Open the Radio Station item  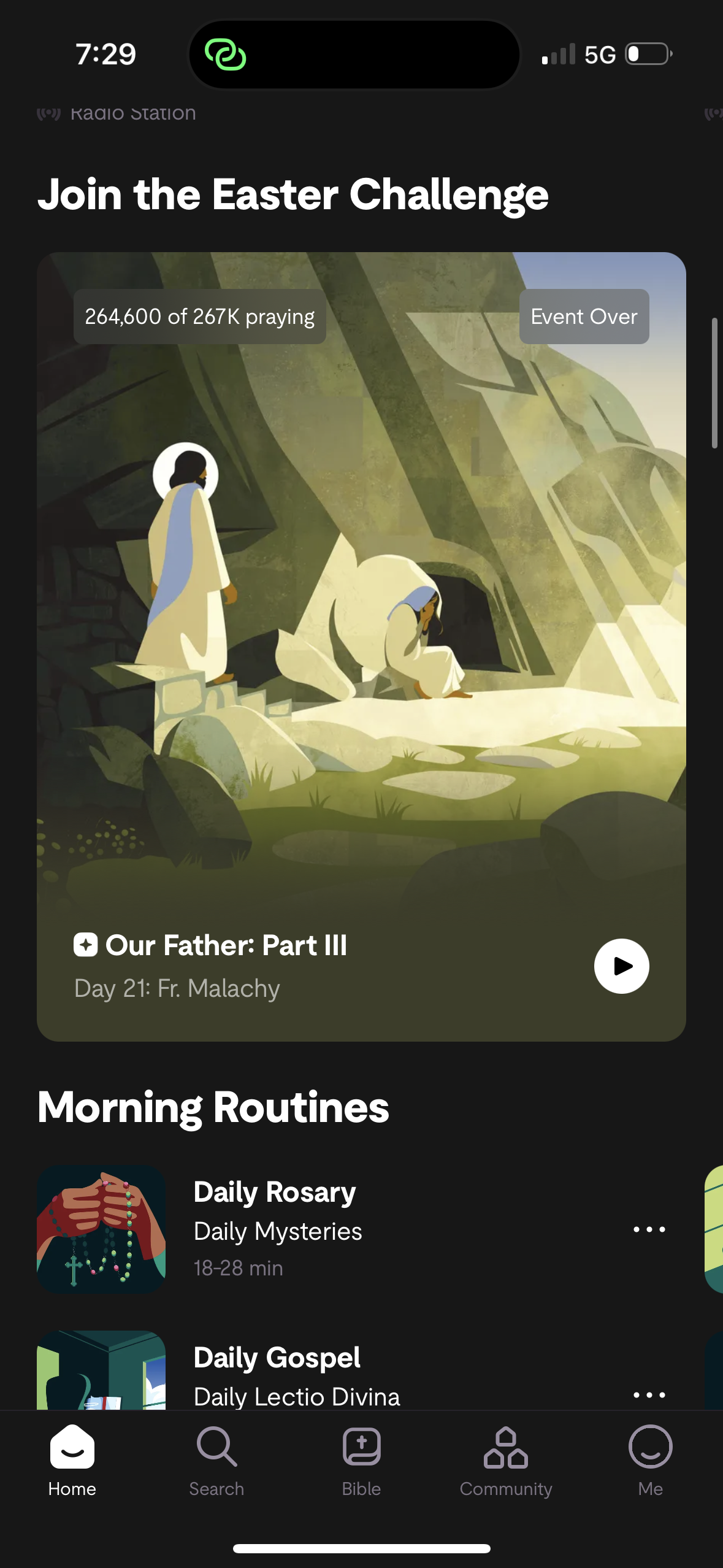coord(132,113)
